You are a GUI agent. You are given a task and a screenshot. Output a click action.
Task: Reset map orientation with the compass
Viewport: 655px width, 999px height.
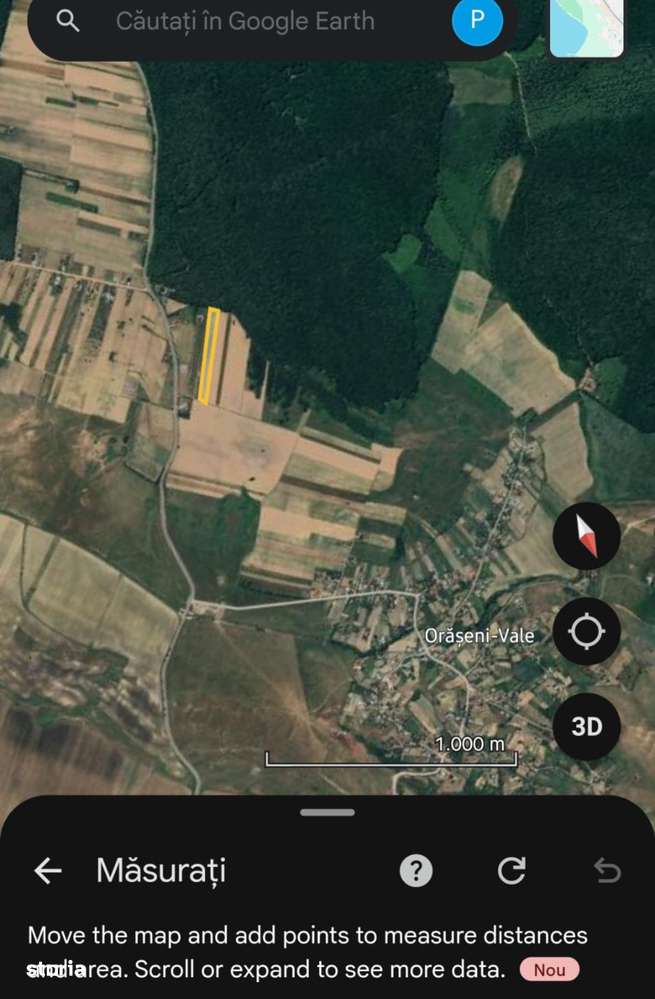[x=586, y=537]
